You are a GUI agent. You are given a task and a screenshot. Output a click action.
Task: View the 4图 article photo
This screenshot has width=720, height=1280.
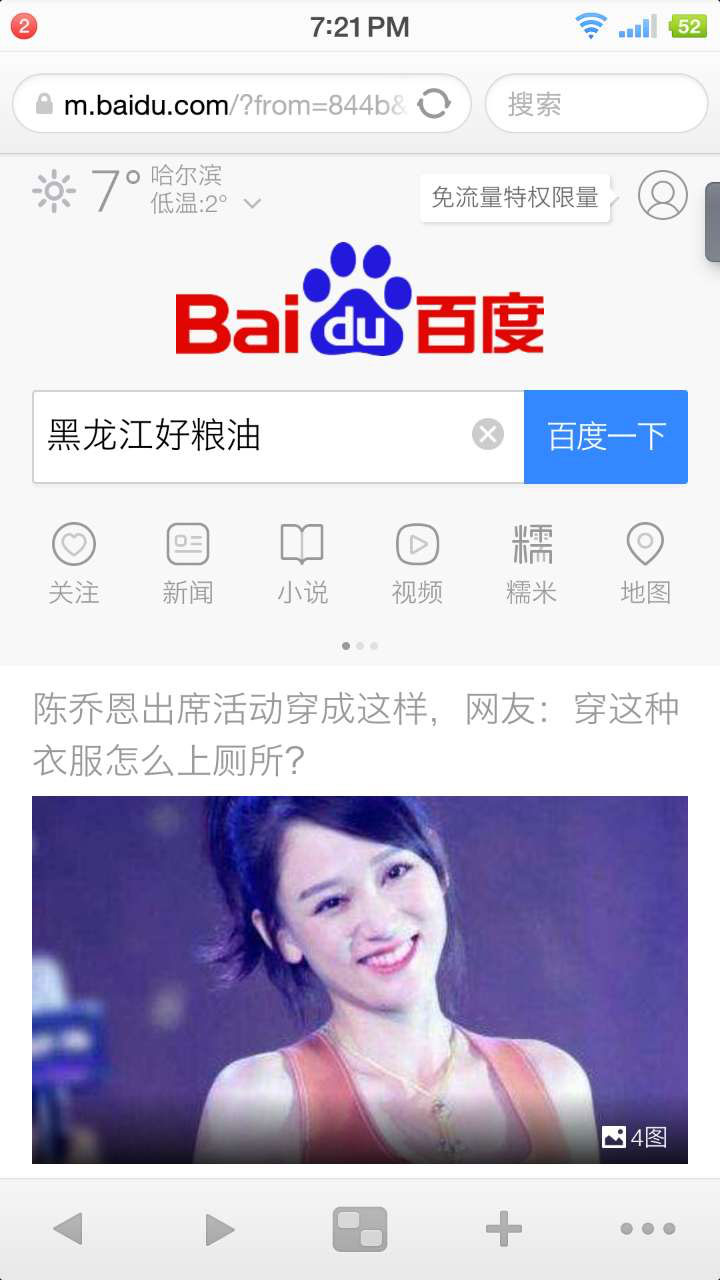tap(360, 978)
